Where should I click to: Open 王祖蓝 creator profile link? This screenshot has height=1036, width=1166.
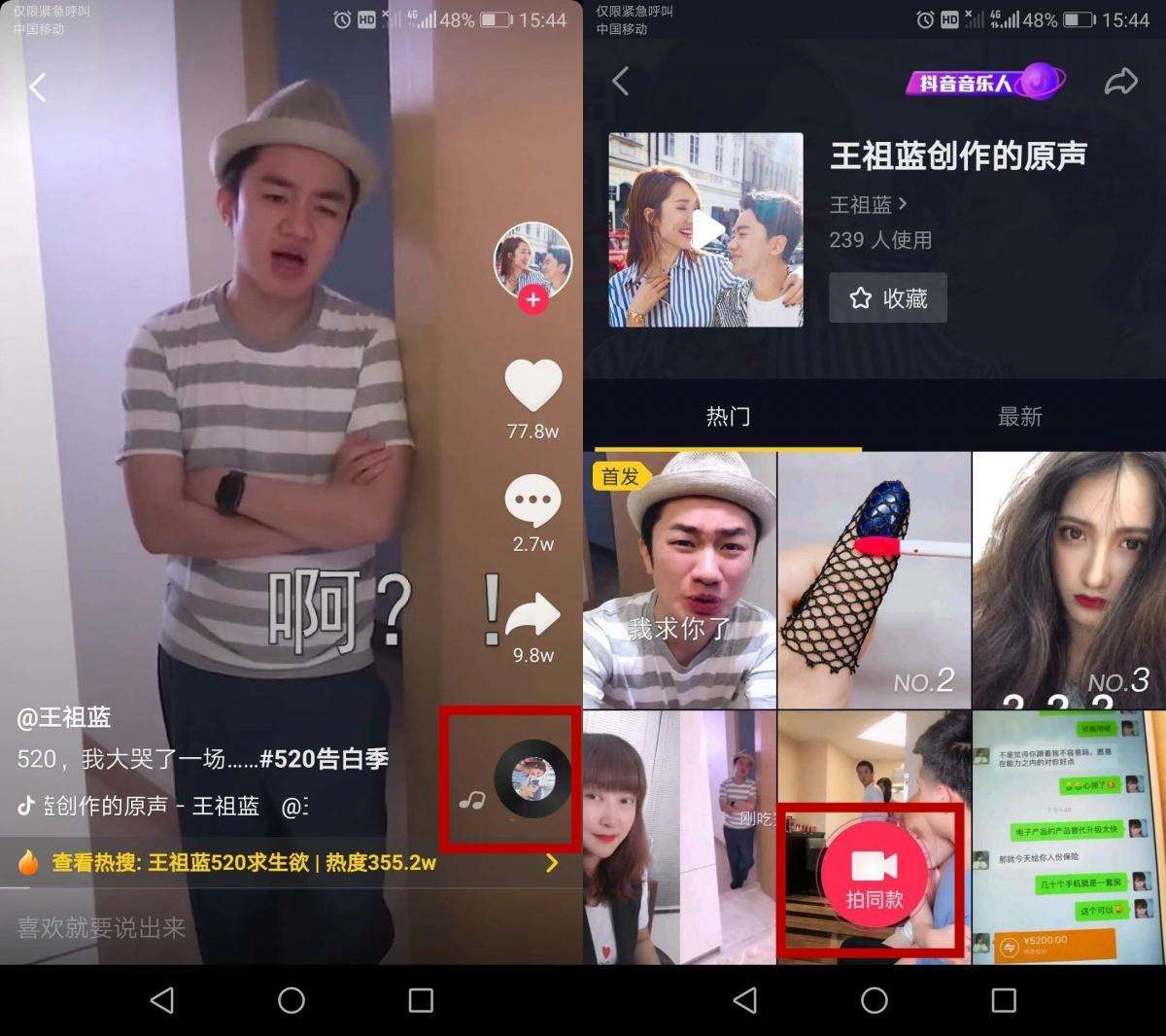click(x=868, y=205)
